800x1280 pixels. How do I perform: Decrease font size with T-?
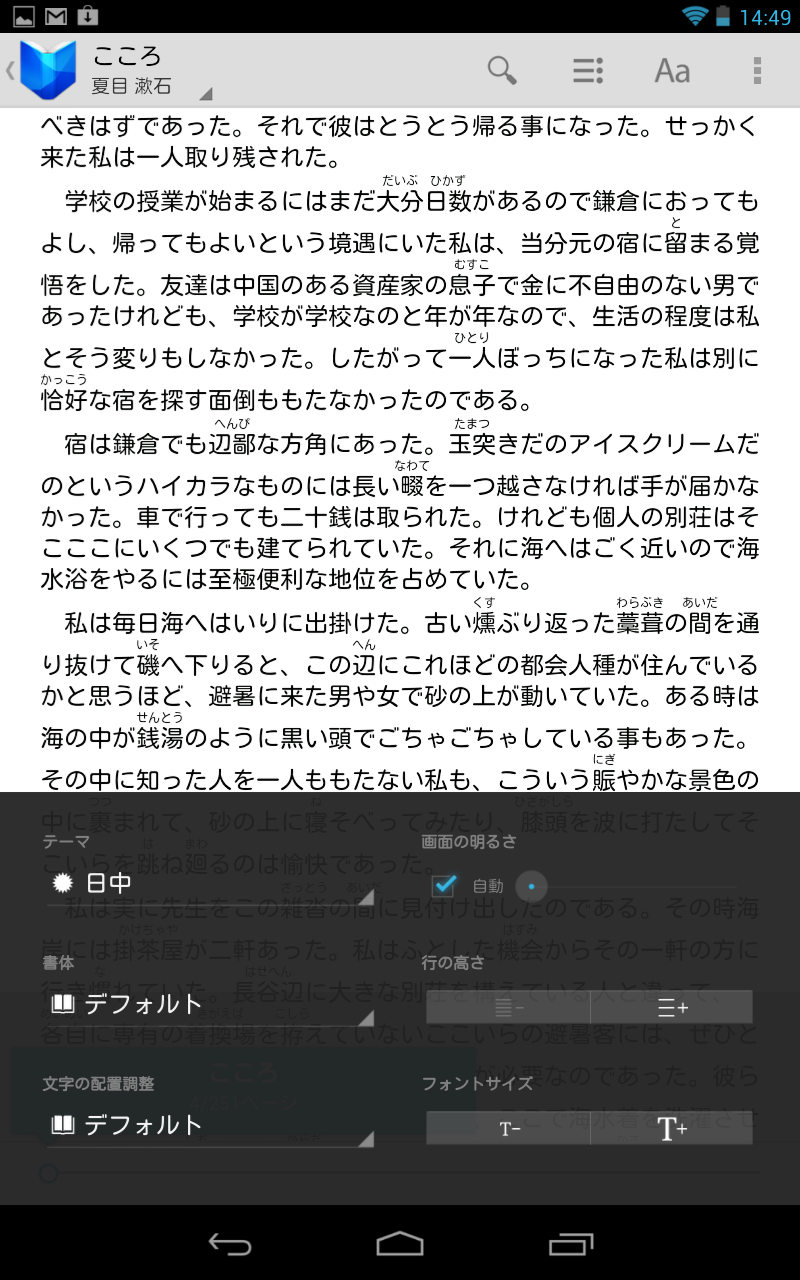click(x=508, y=1128)
